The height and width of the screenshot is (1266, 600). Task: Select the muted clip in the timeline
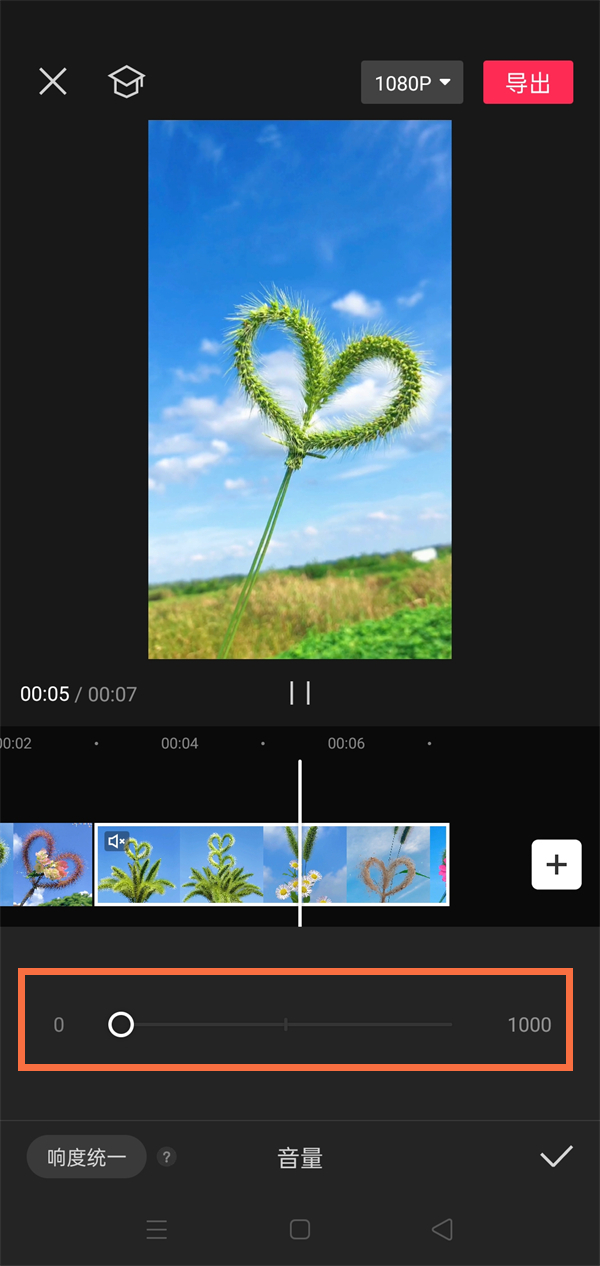[x=200, y=865]
